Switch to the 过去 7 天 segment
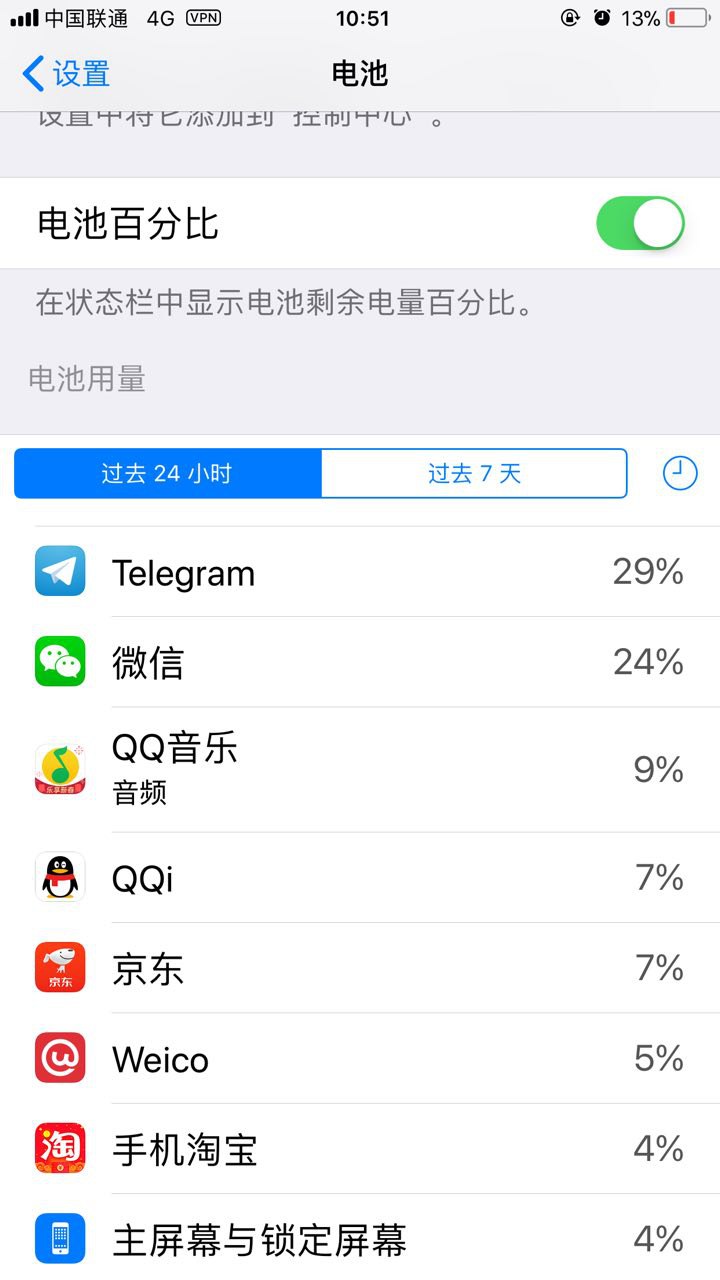This screenshot has height=1280, width=720. click(x=474, y=473)
